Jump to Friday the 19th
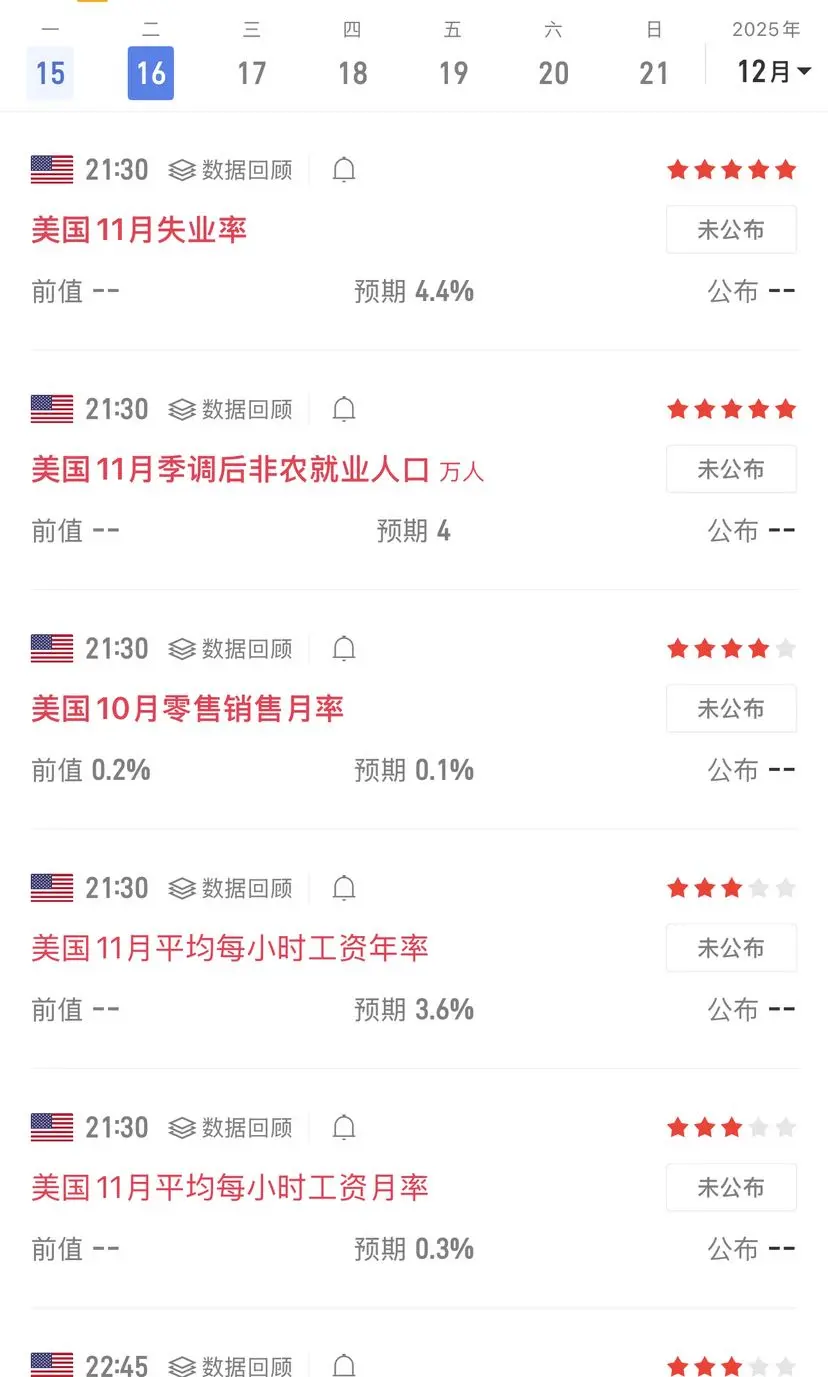 pos(453,72)
